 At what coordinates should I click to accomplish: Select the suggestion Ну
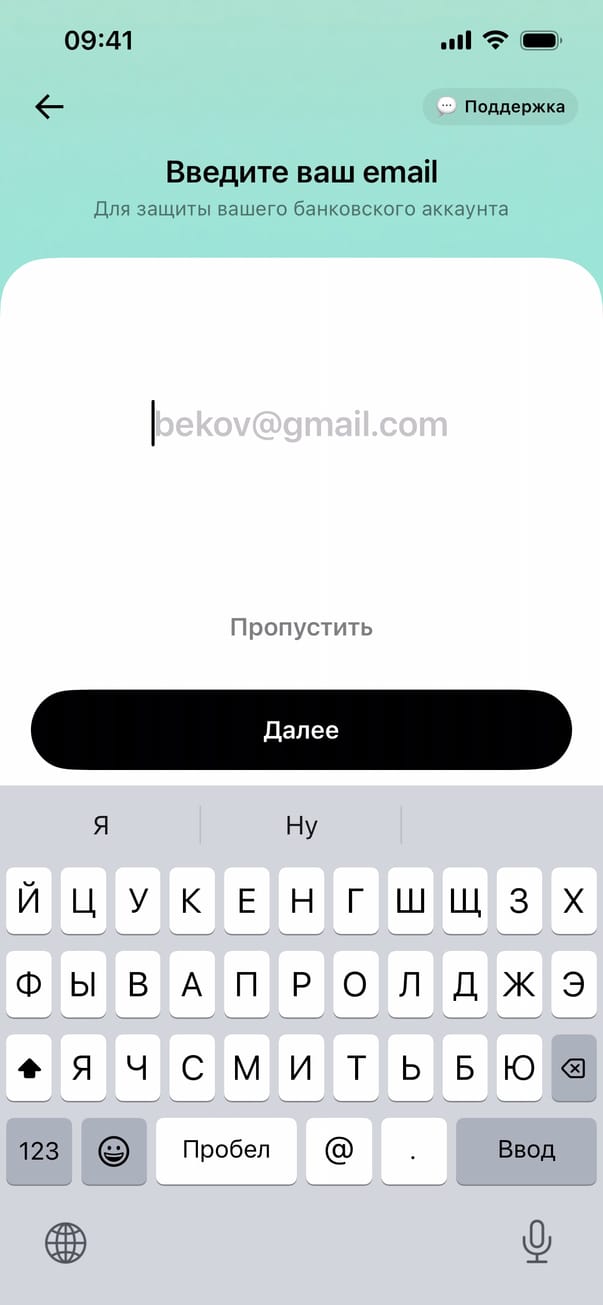301,825
